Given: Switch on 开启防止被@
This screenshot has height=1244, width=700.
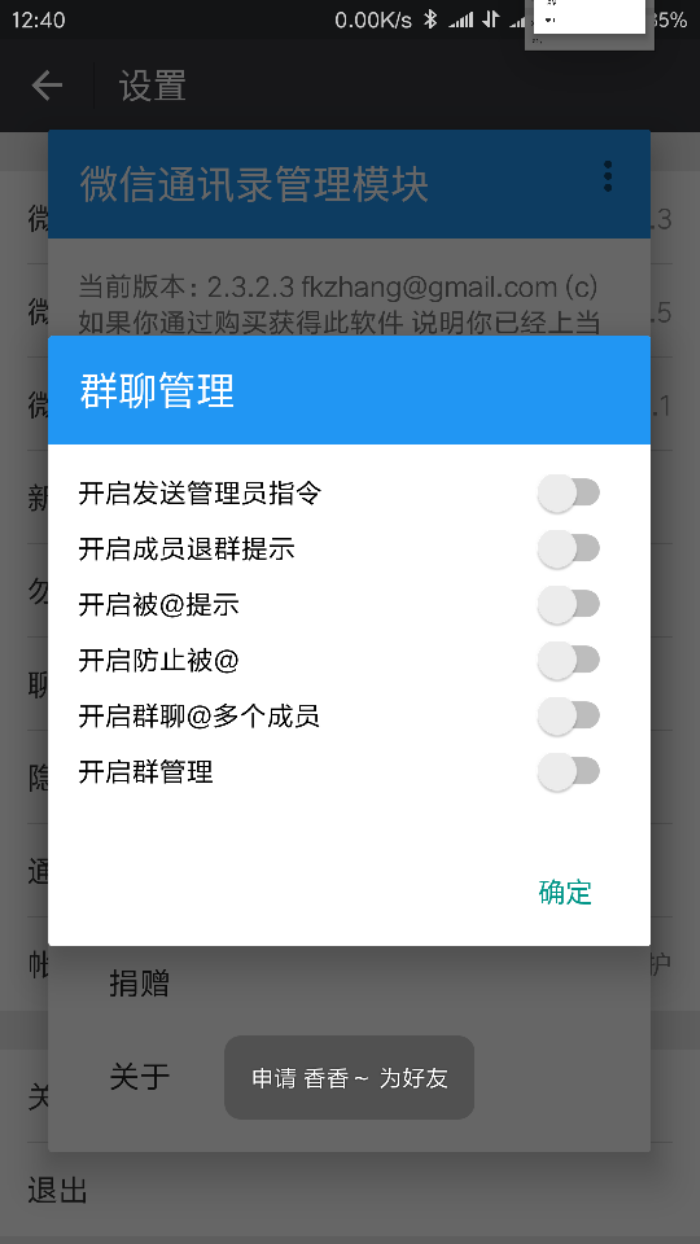Looking at the screenshot, I should coord(568,660).
